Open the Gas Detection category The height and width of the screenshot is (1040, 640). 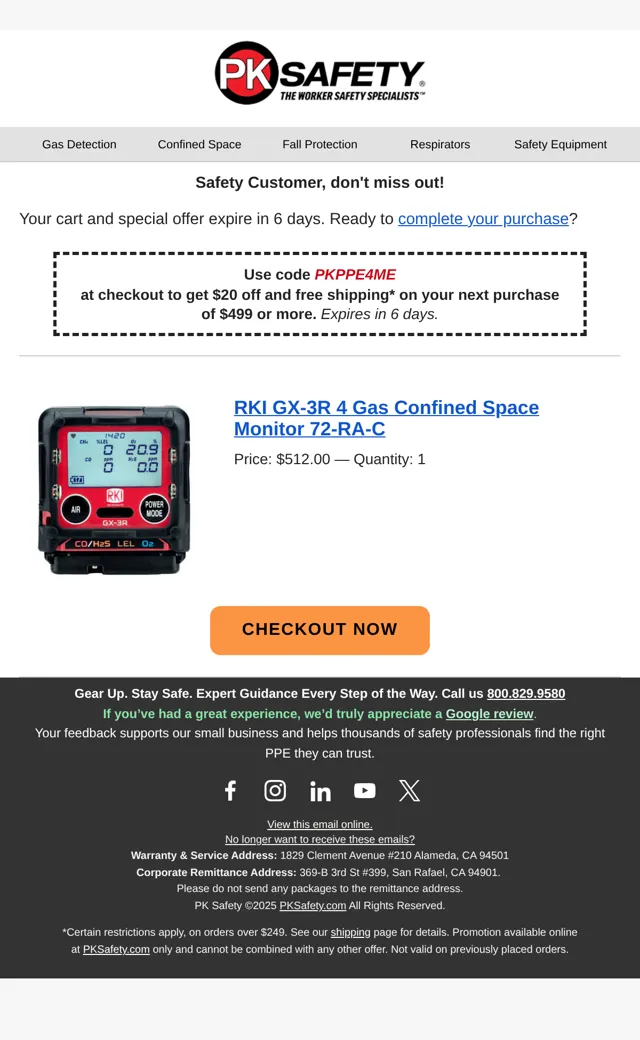79,145
